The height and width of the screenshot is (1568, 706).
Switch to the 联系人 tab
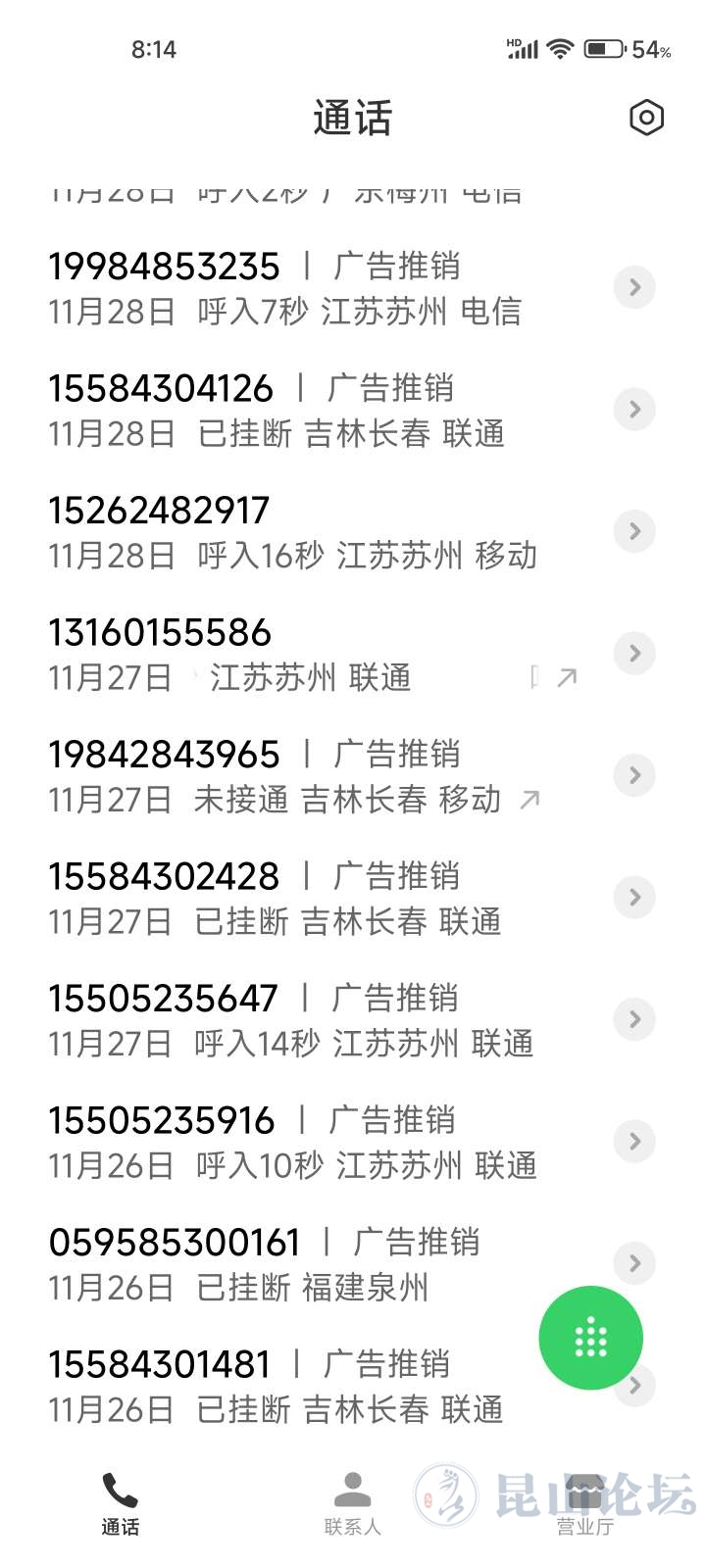pyautogui.click(x=353, y=1503)
